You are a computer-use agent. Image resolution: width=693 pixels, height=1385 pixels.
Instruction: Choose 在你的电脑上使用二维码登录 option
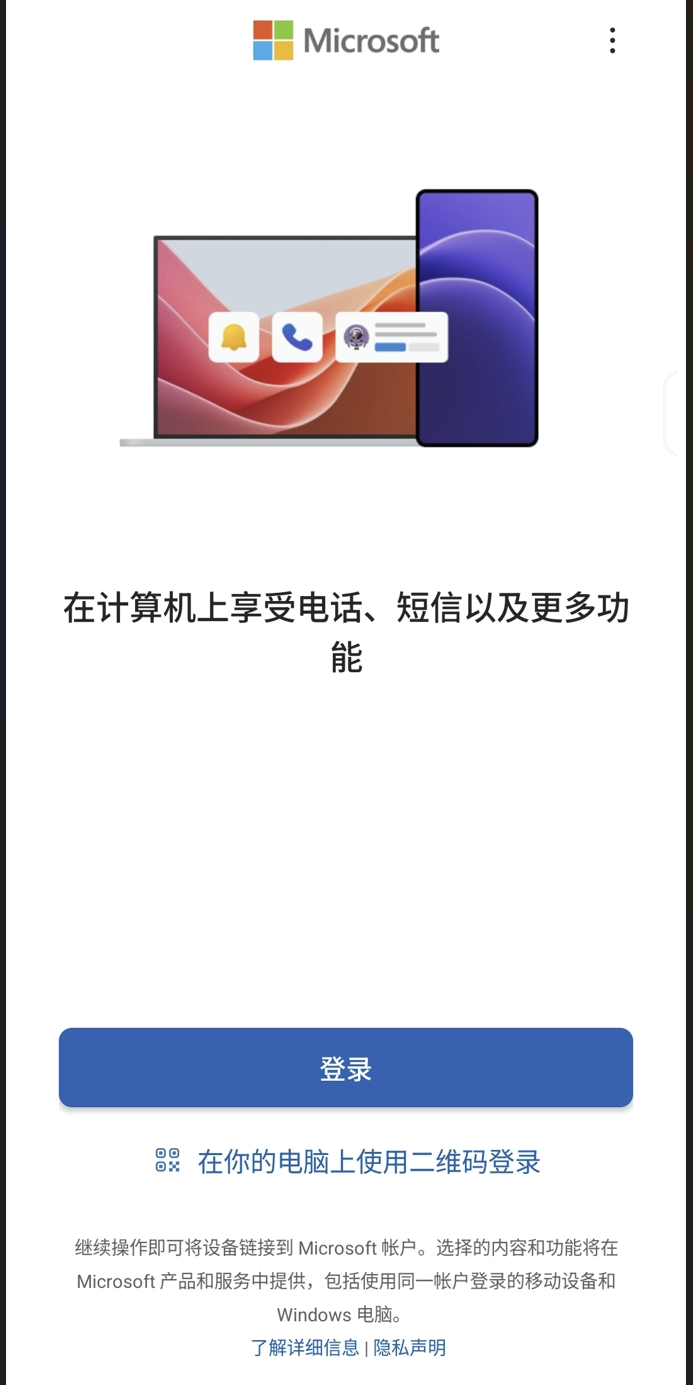(x=348, y=1161)
